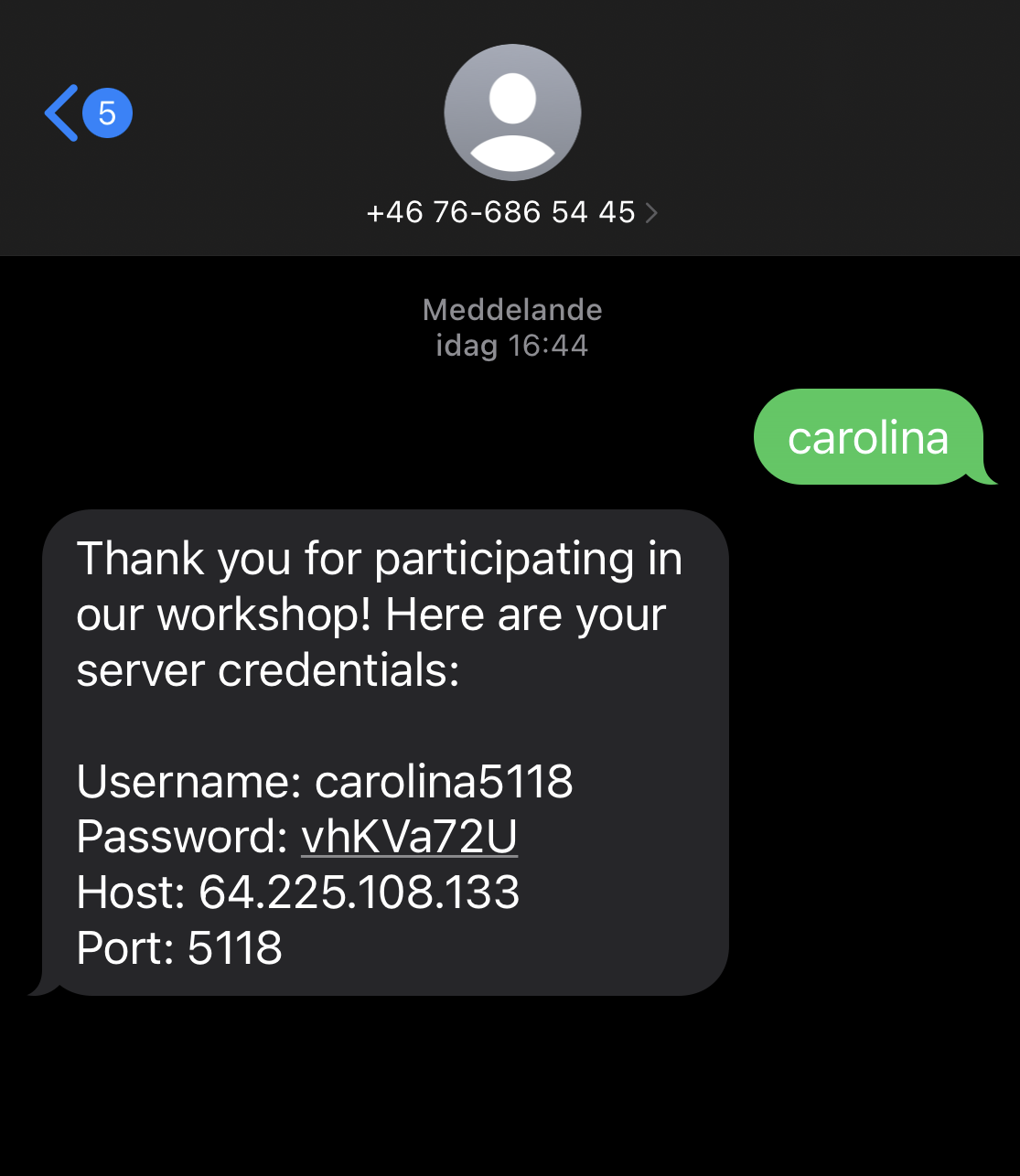Select the text Username: carolina5118
Viewport: 1020px width, 1176px height.
(324, 782)
